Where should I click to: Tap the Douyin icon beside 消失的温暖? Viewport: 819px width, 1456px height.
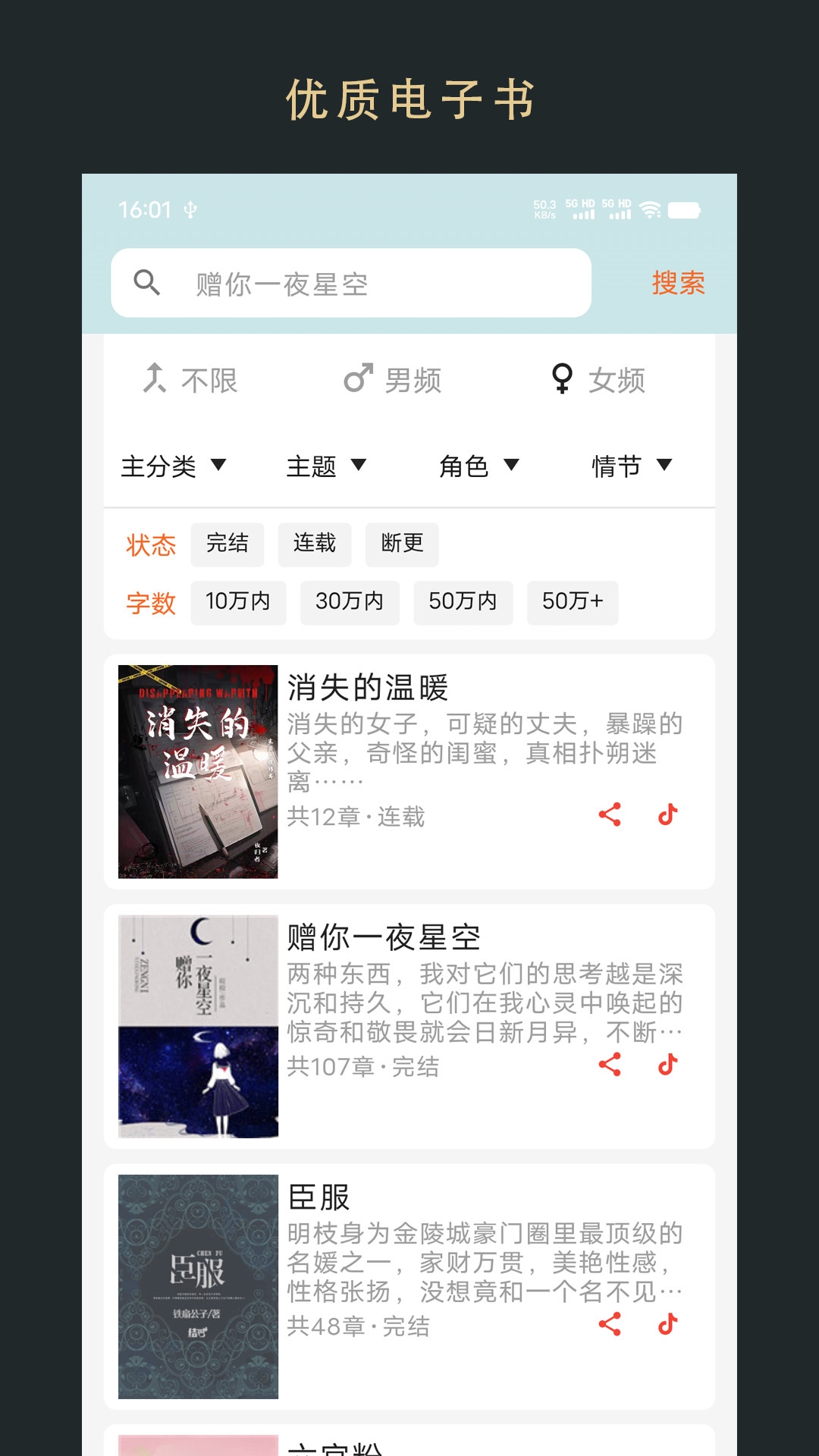click(x=666, y=814)
